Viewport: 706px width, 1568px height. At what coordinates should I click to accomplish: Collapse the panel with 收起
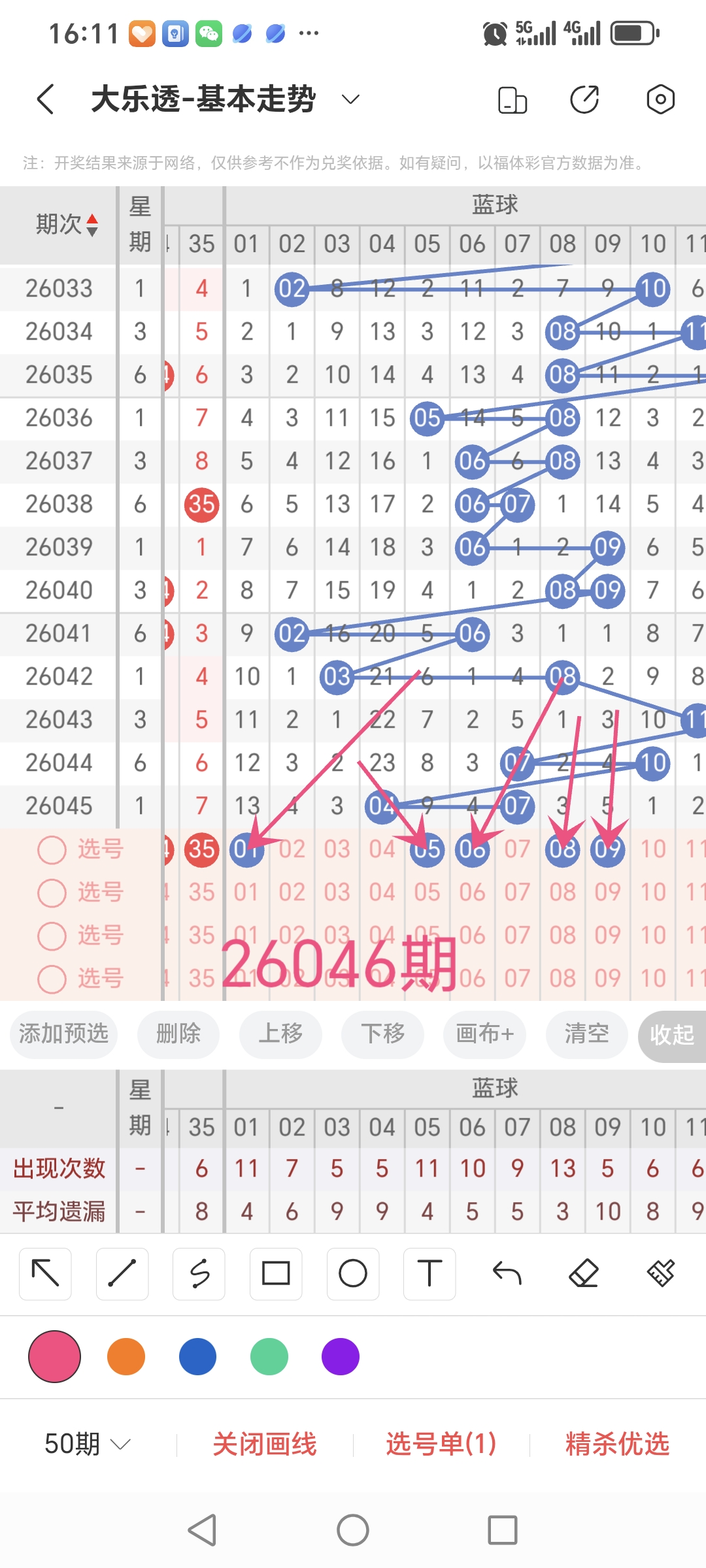point(671,1035)
